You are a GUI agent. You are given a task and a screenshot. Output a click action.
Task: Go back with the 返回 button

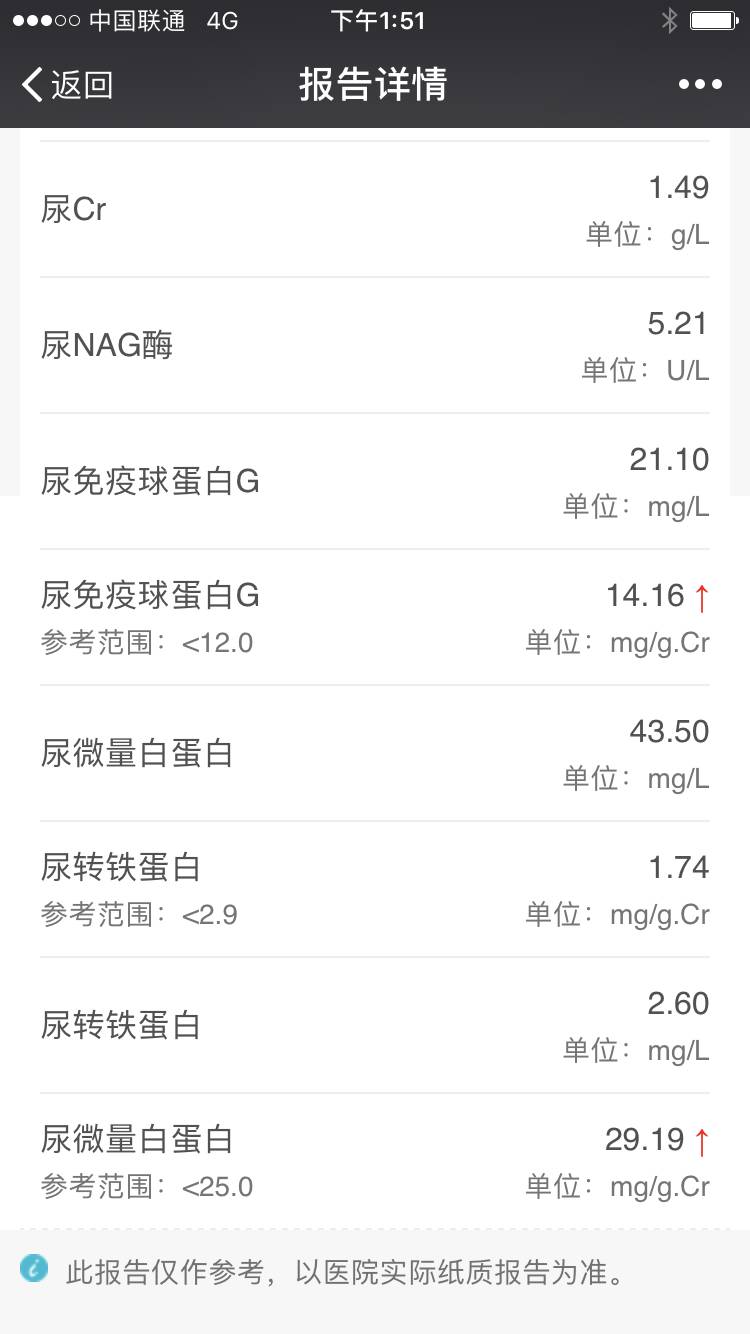tap(68, 85)
